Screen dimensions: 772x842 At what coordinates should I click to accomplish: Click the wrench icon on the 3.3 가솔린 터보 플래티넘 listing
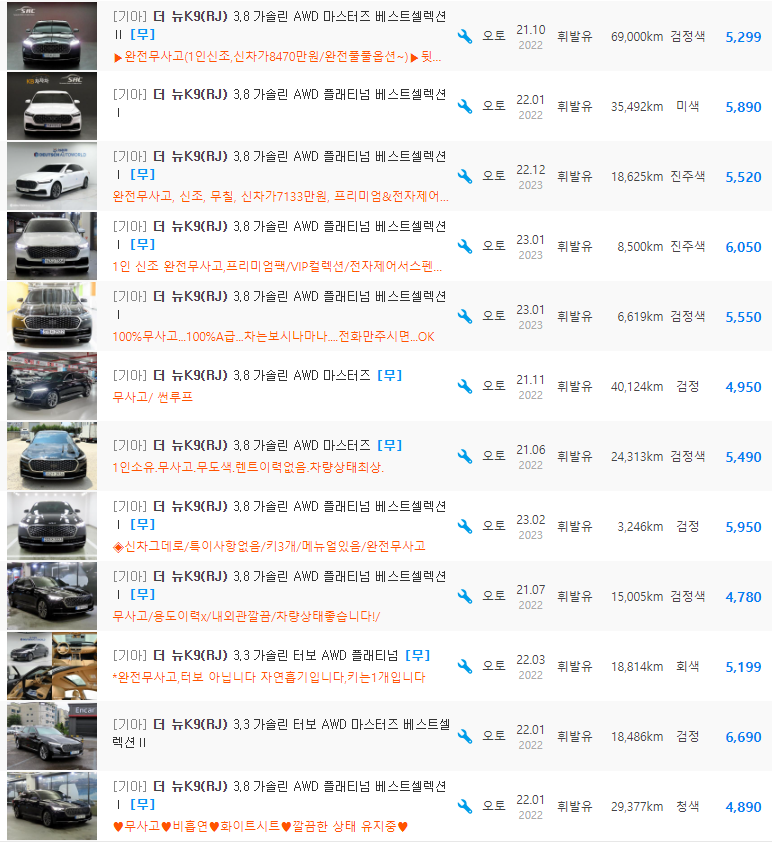(x=464, y=665)
